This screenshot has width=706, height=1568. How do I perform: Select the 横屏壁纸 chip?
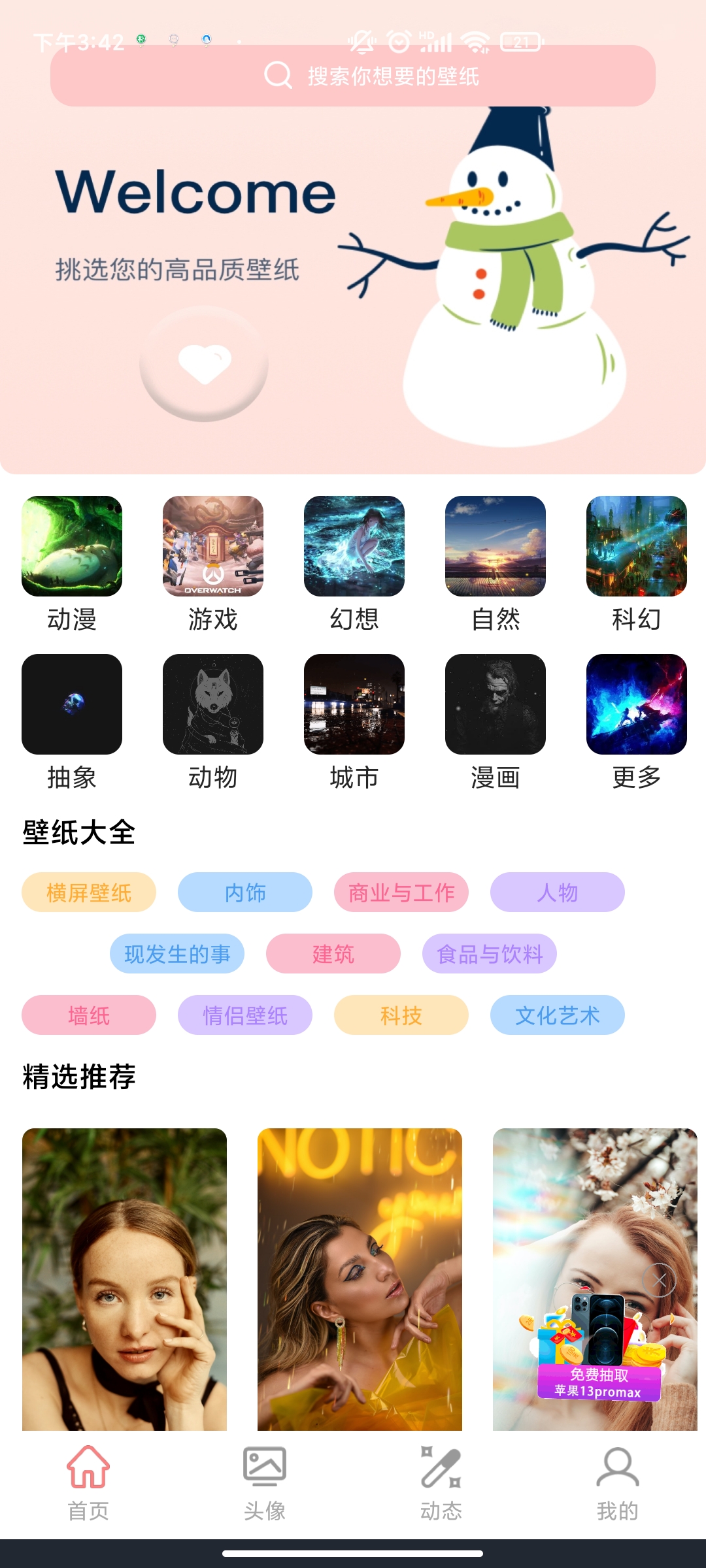[89, 892]
